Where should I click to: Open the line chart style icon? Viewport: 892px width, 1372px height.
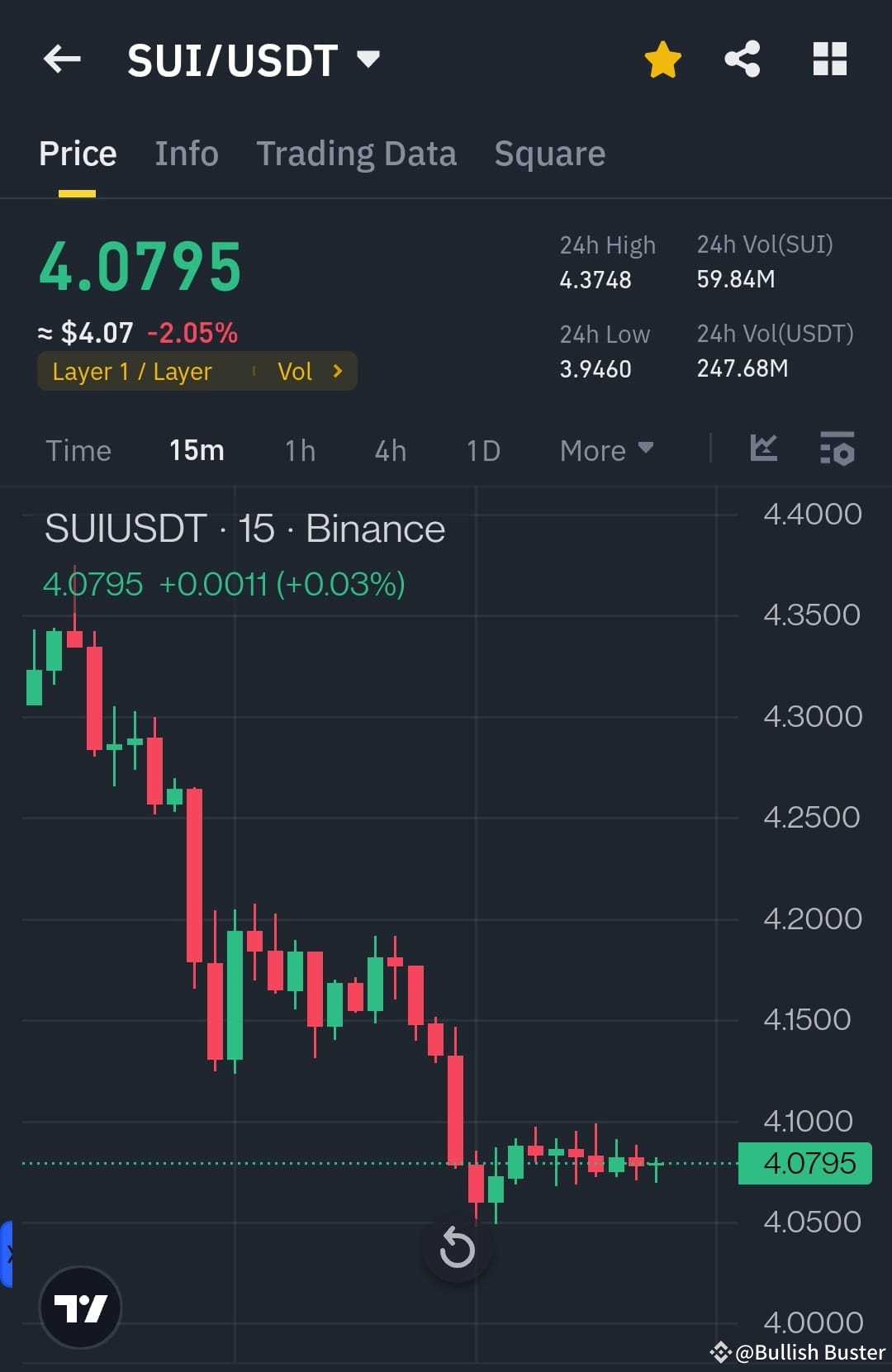(763, 450)
